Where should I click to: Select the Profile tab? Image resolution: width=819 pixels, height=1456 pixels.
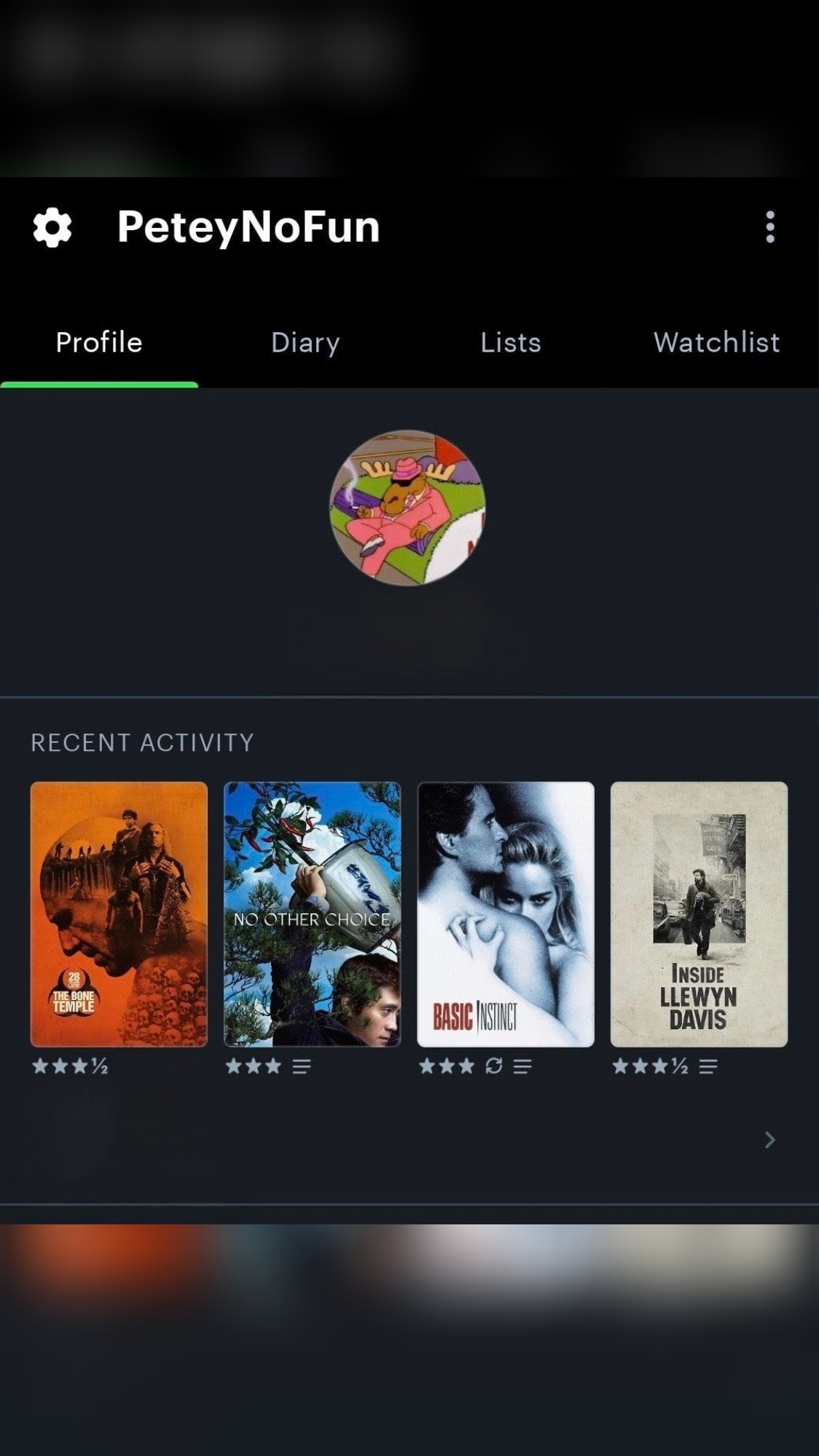pyautogui.click(x=99, y=342)
